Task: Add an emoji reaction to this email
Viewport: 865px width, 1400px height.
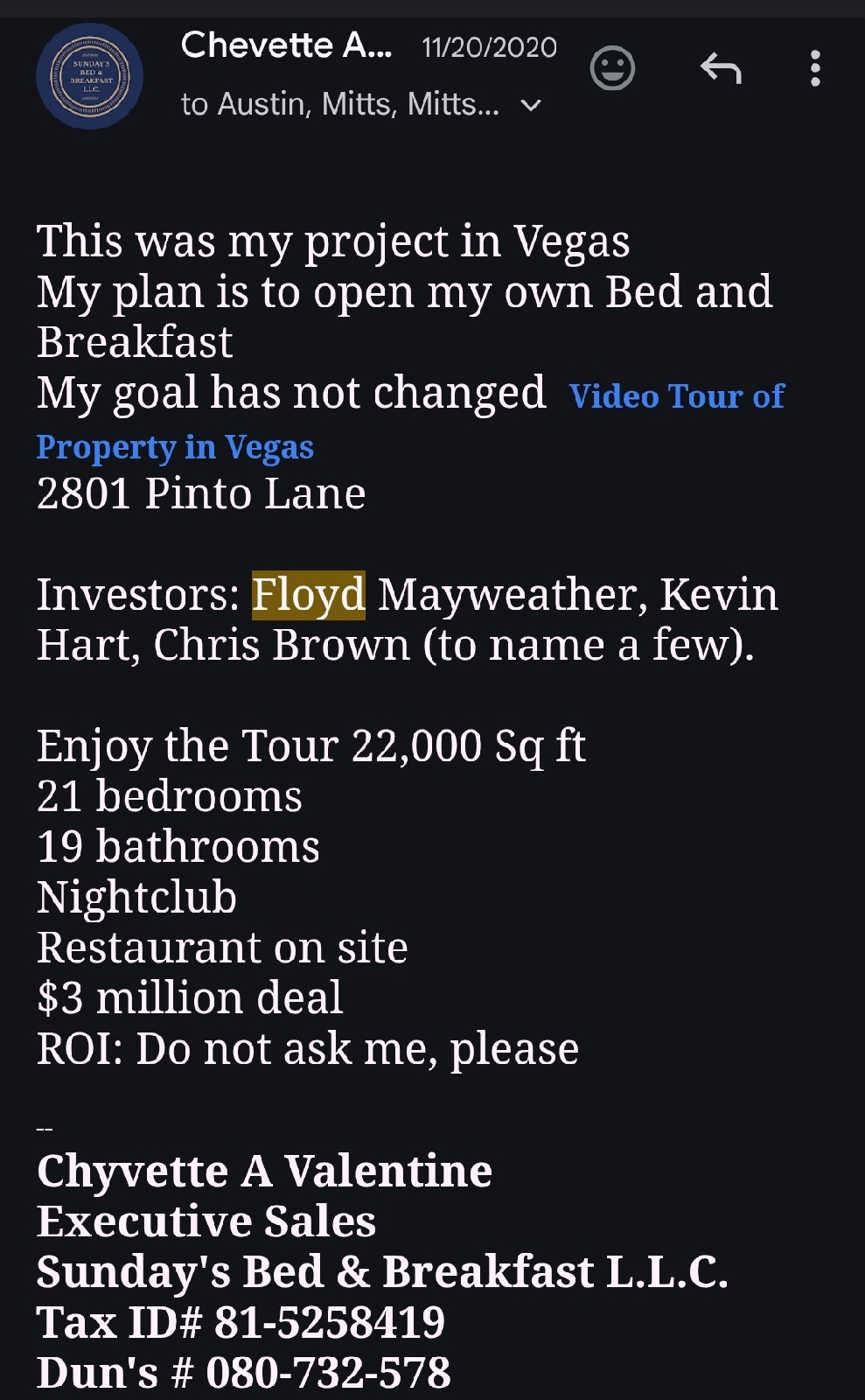Action: (x=612, y=68)
